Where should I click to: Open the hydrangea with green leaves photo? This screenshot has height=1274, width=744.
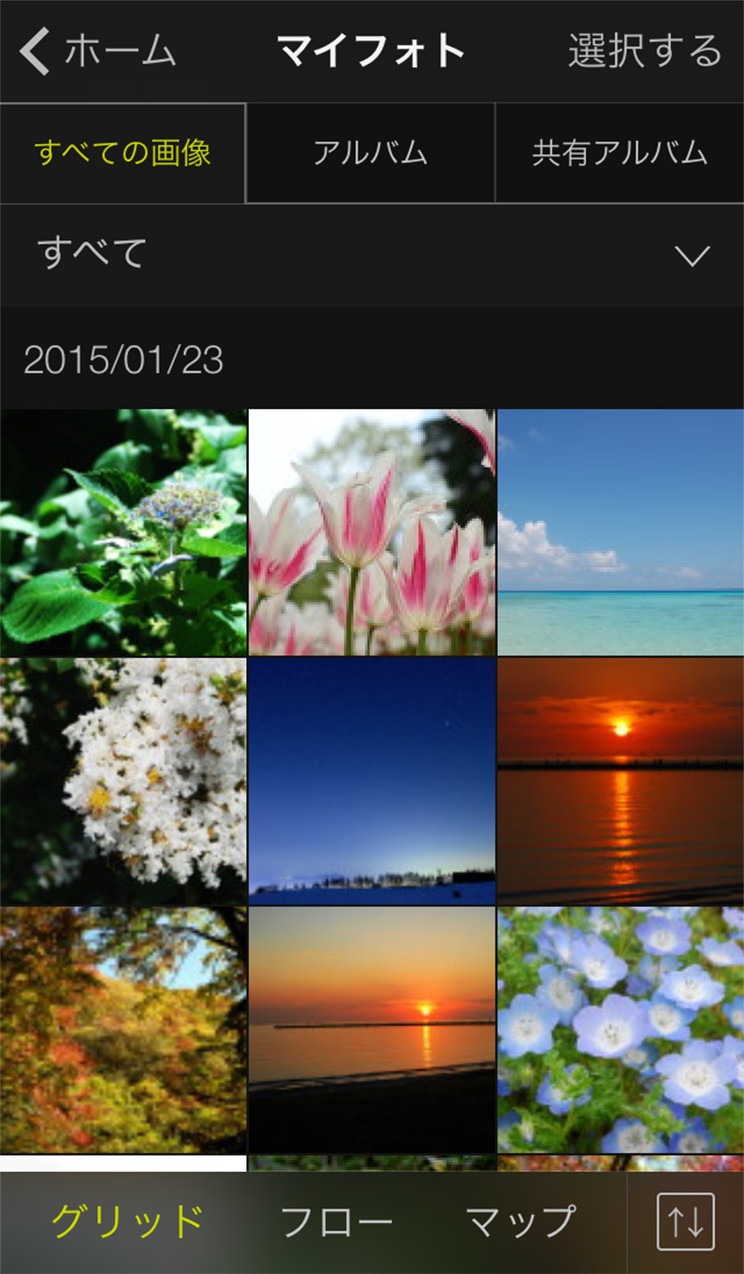123,532
